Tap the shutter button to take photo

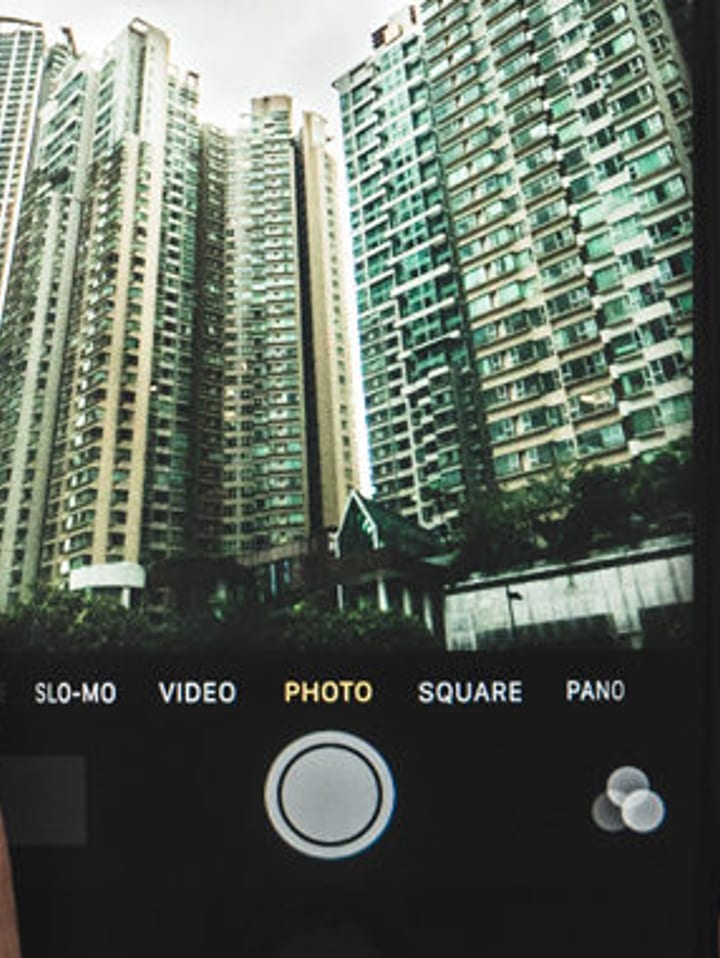329,795
